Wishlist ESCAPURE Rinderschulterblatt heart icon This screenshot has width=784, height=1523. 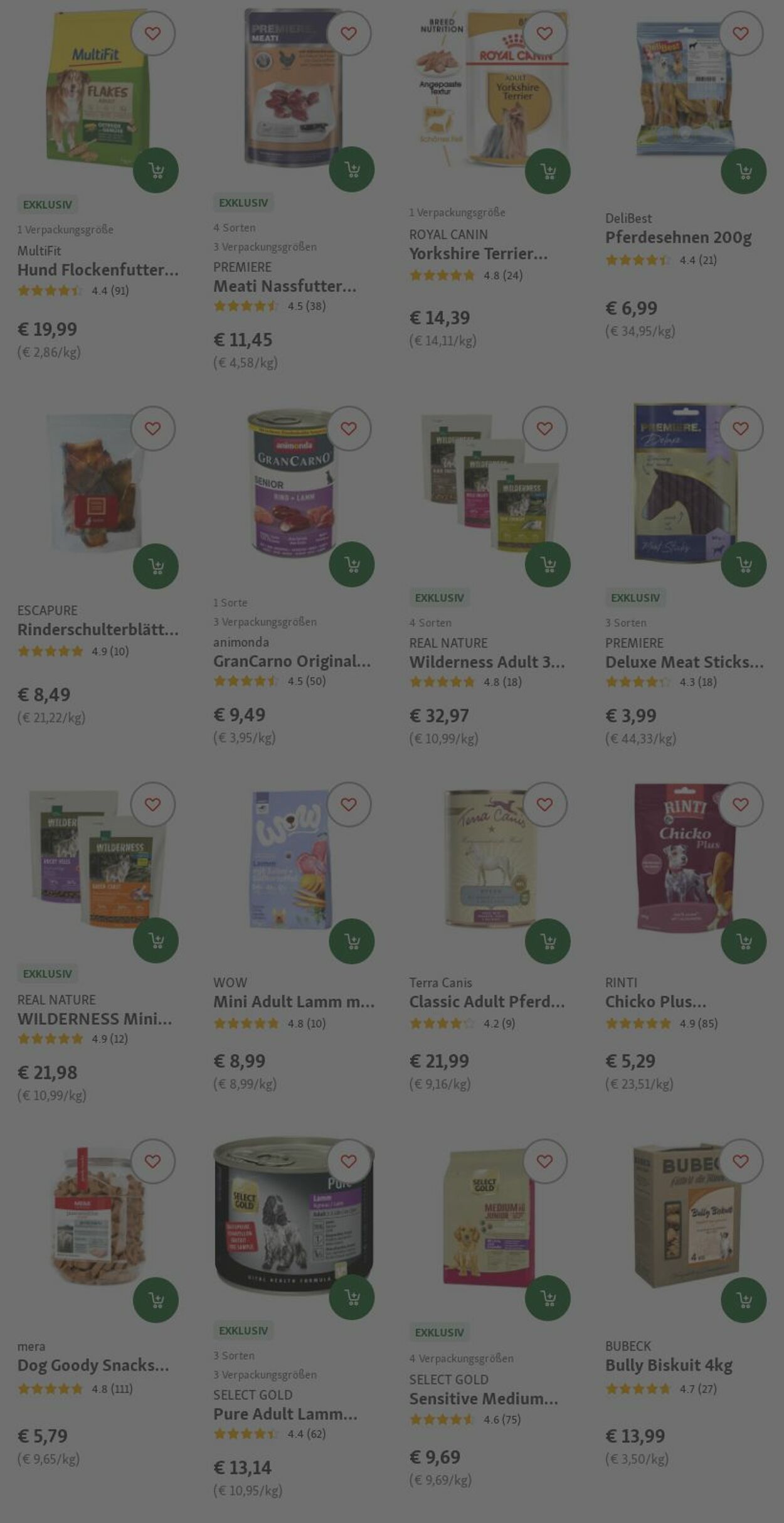click(x=153, y=429)
